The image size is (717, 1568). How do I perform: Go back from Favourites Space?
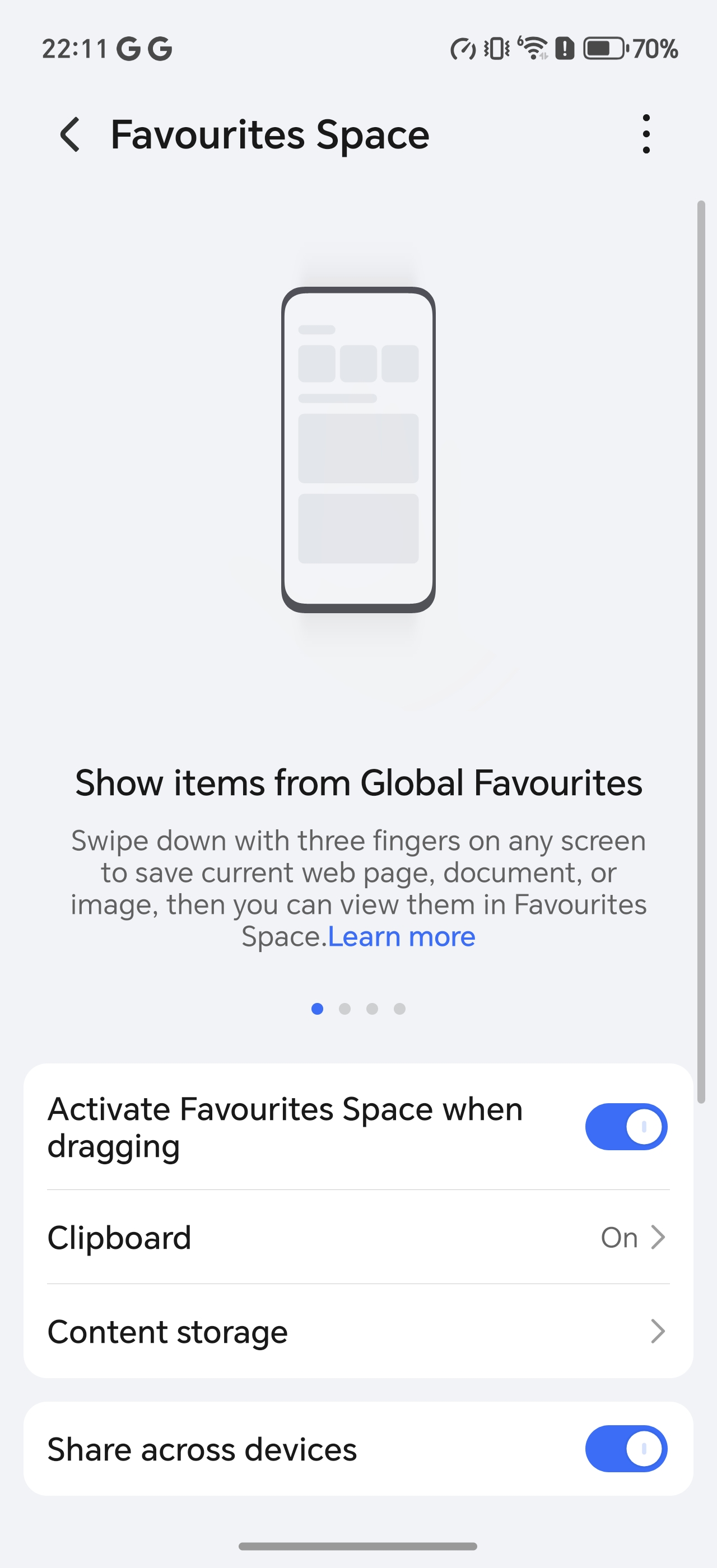(70, 134)
